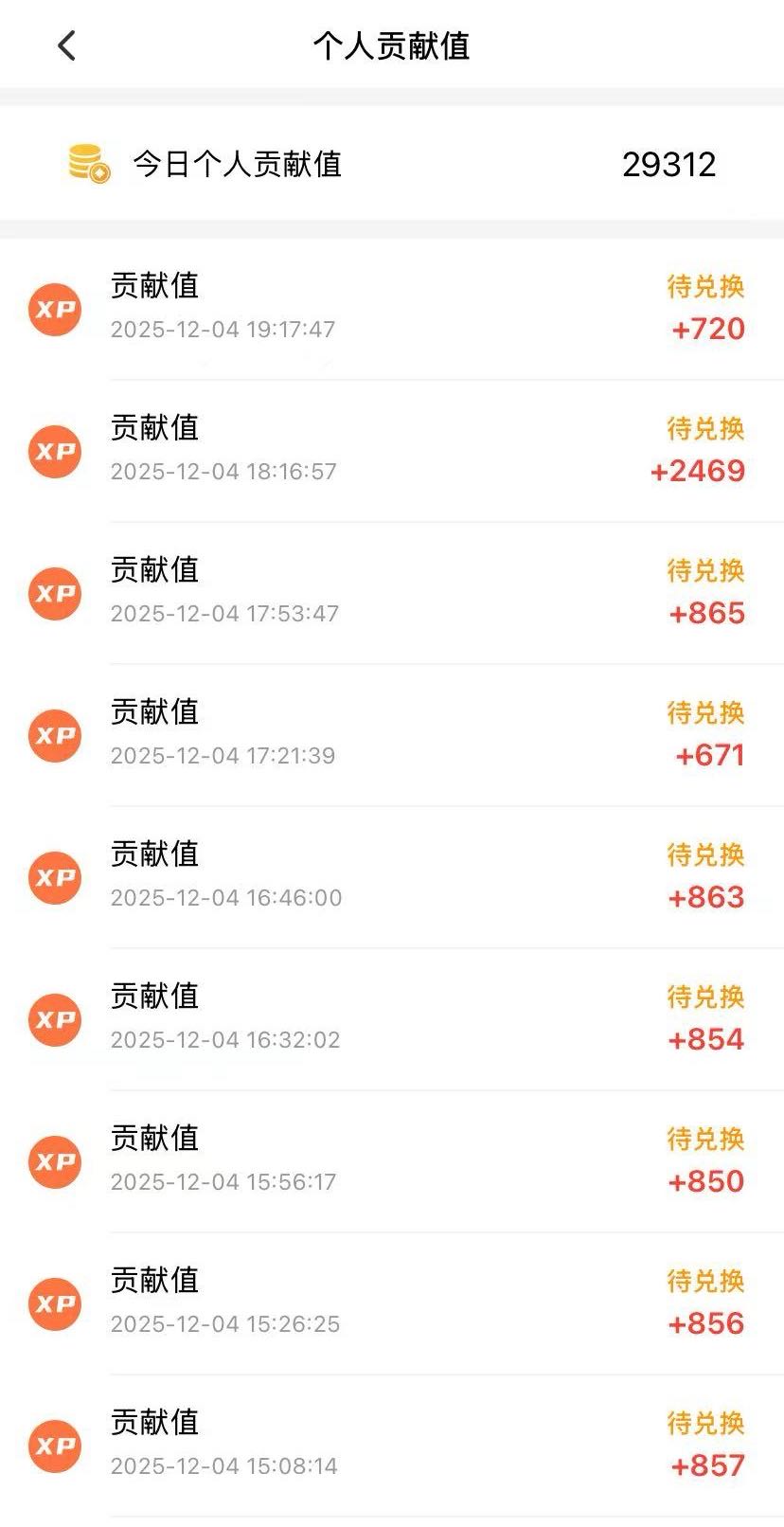Select the XP badge of the 16:46:00 entry
784x1527 pixels.
click(54, 877)
